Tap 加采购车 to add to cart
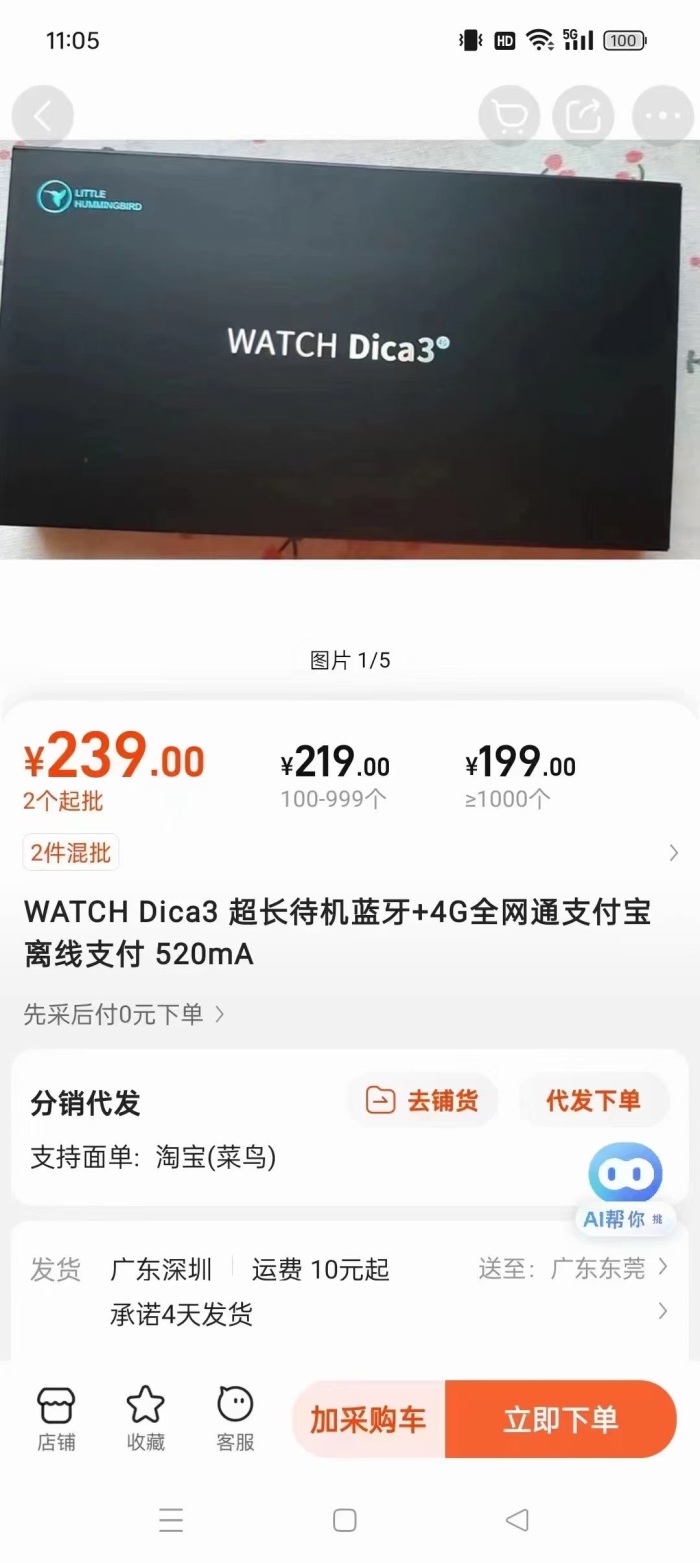 click(x=368, y=1420)
